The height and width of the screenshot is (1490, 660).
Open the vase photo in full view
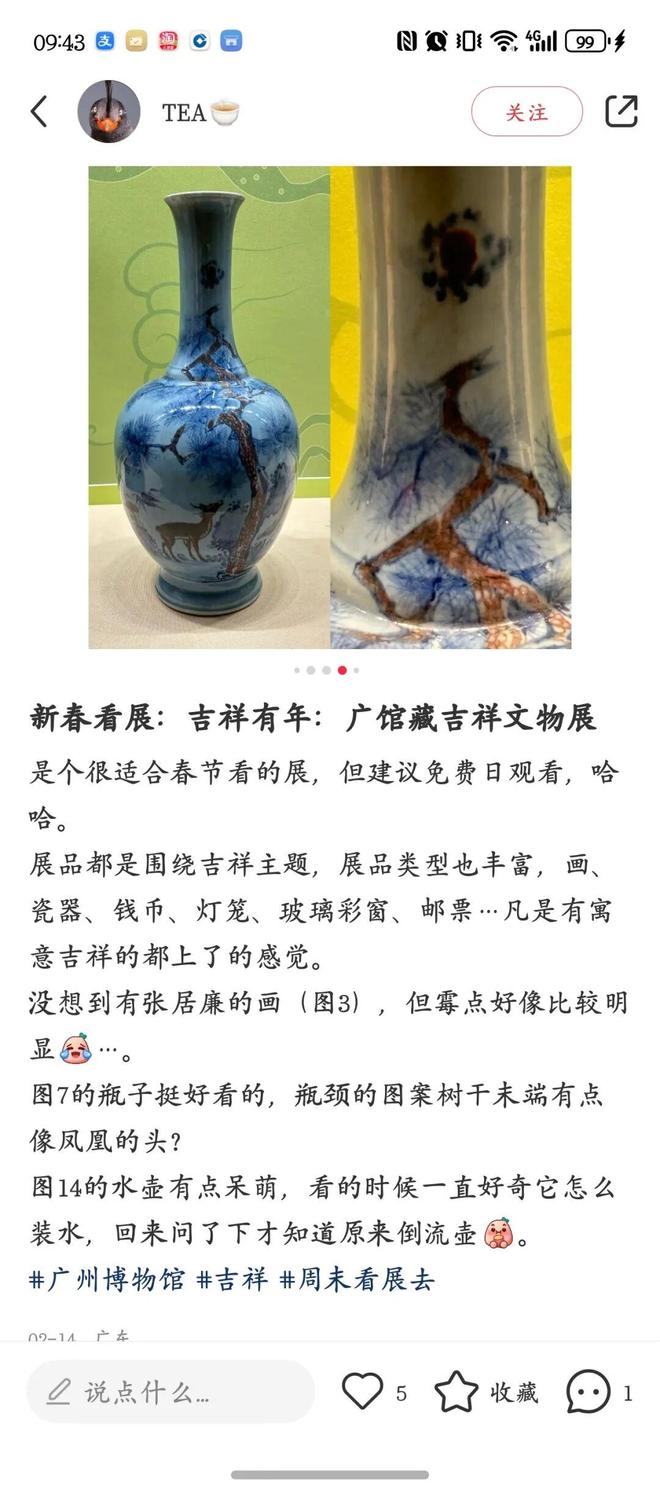(x=330, y=407)
